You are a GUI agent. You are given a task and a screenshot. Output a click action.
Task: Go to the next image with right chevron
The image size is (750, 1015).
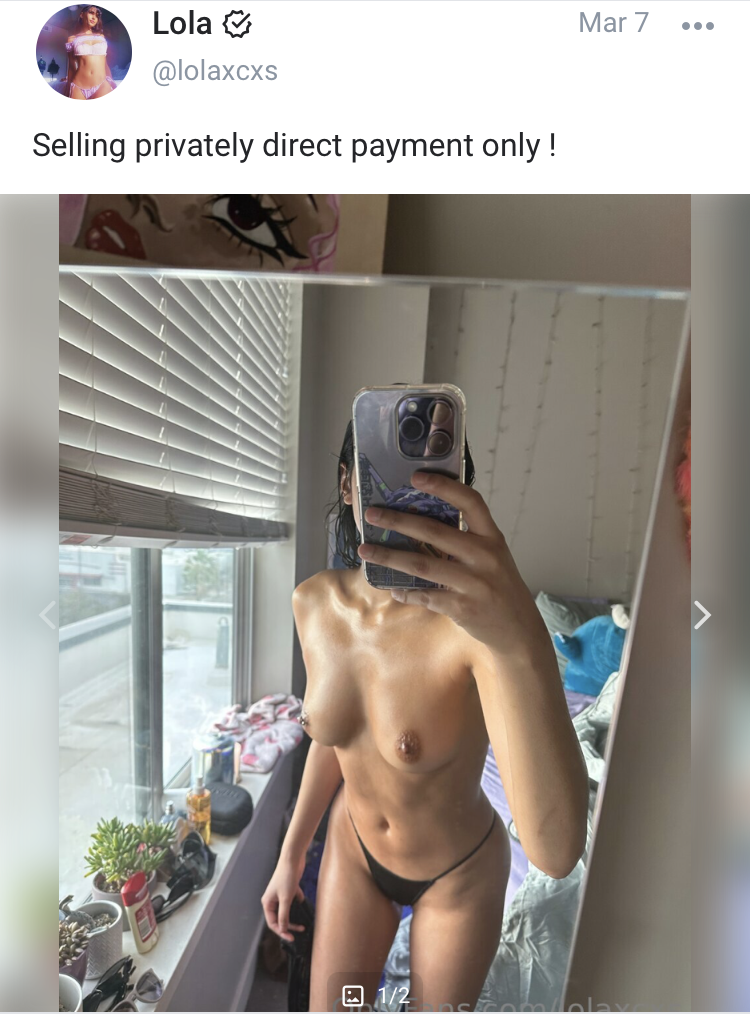[x=702, y=615]
